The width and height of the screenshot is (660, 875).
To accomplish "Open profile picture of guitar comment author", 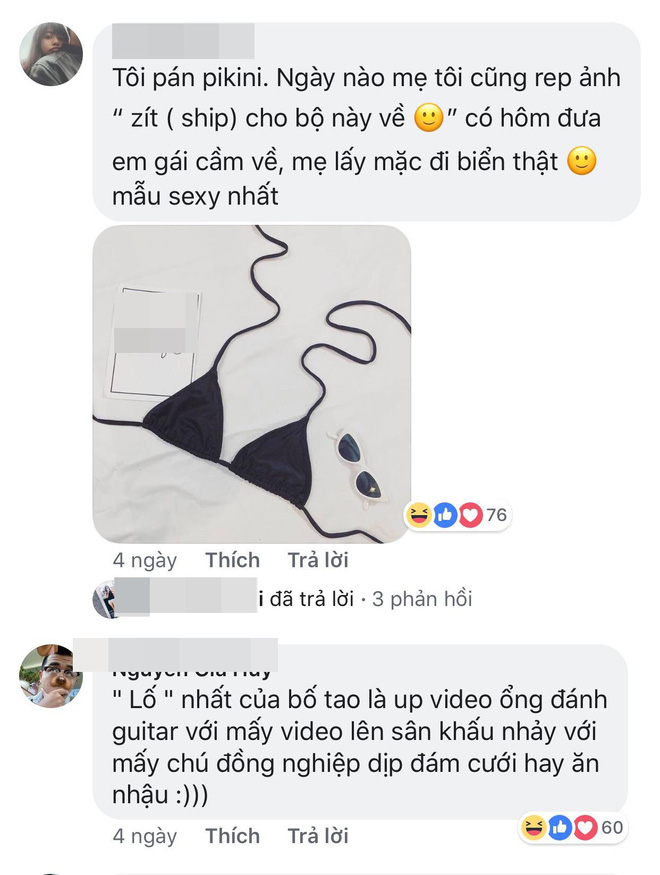I will (50, 676).
